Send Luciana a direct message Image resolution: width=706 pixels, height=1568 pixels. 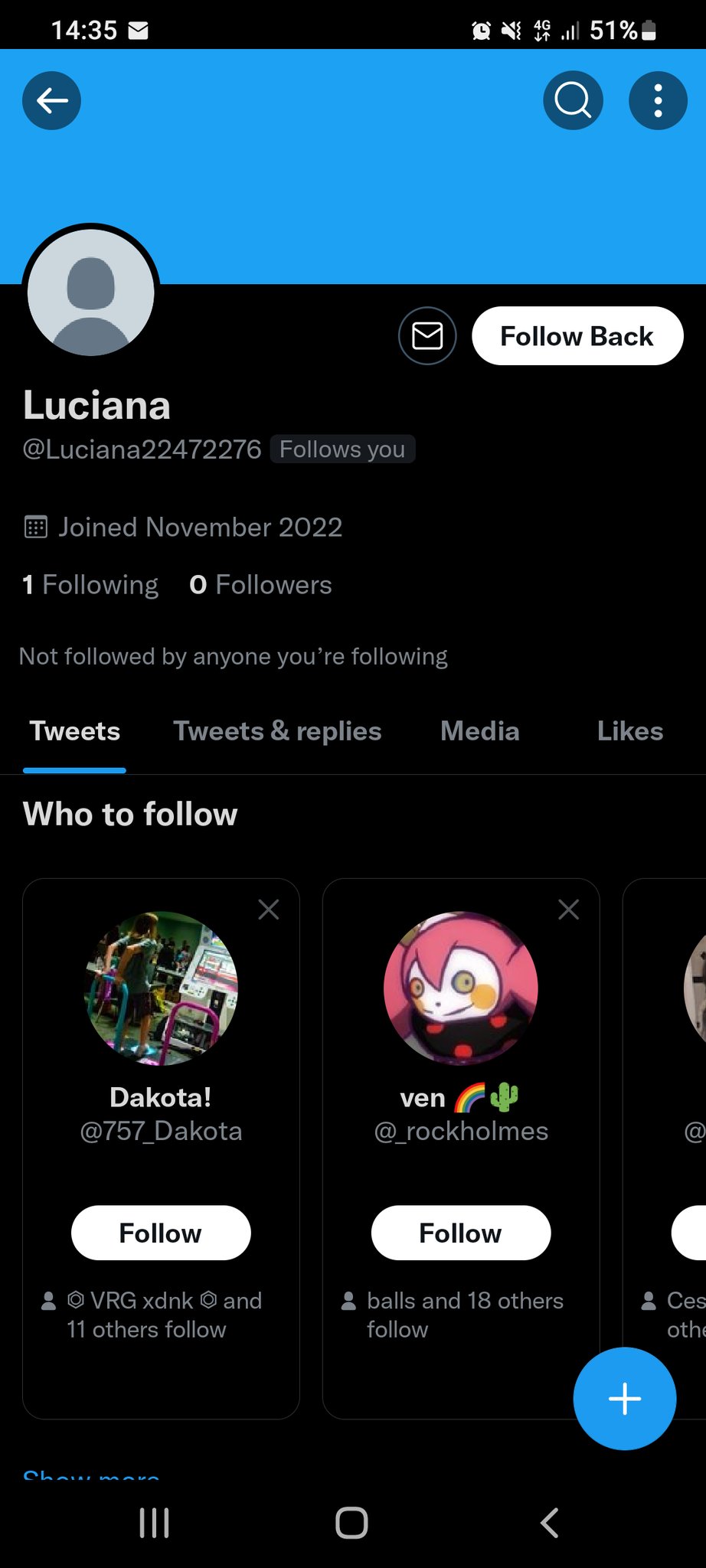point(427,336)
